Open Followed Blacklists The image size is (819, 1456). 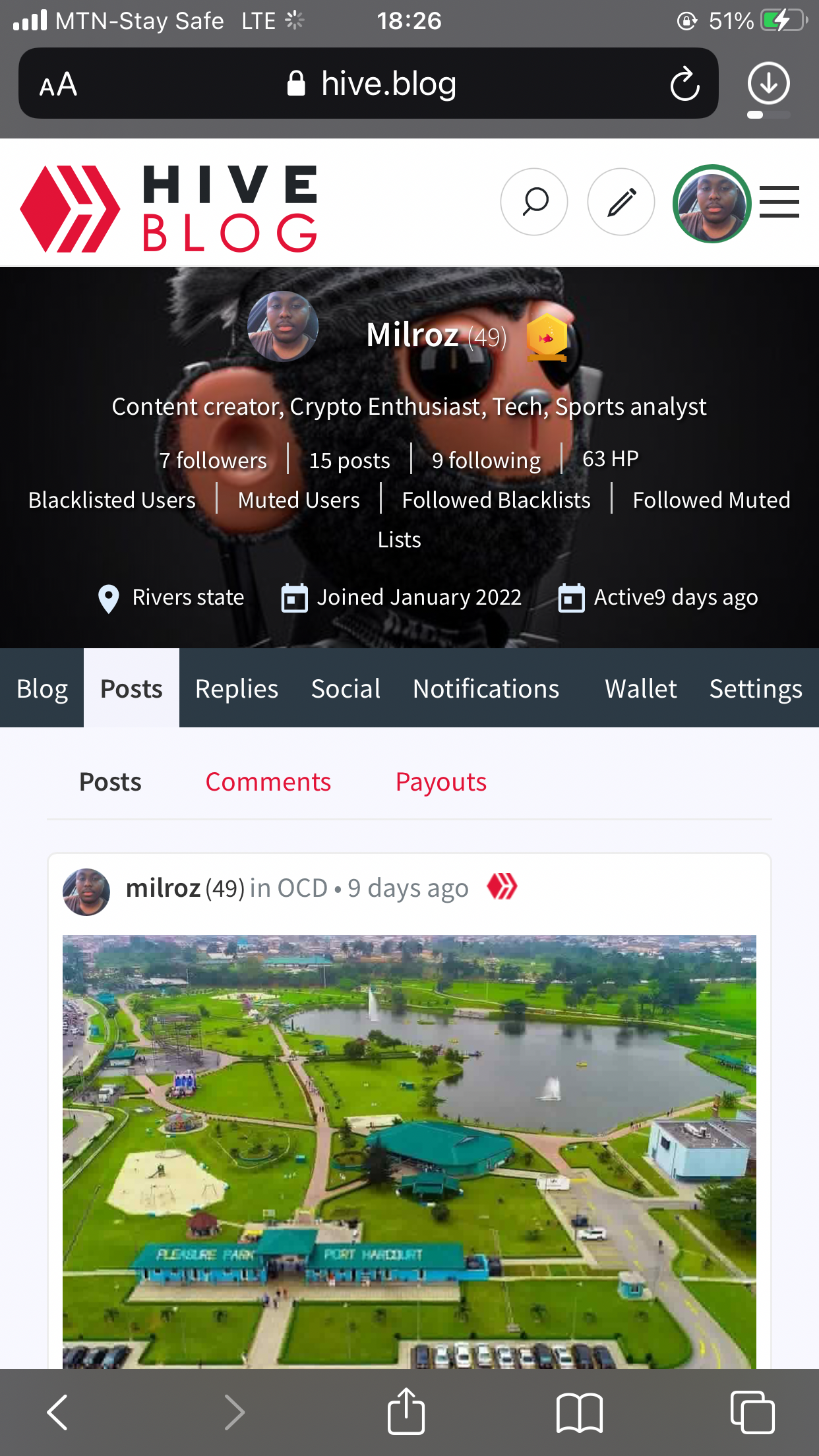497,500
